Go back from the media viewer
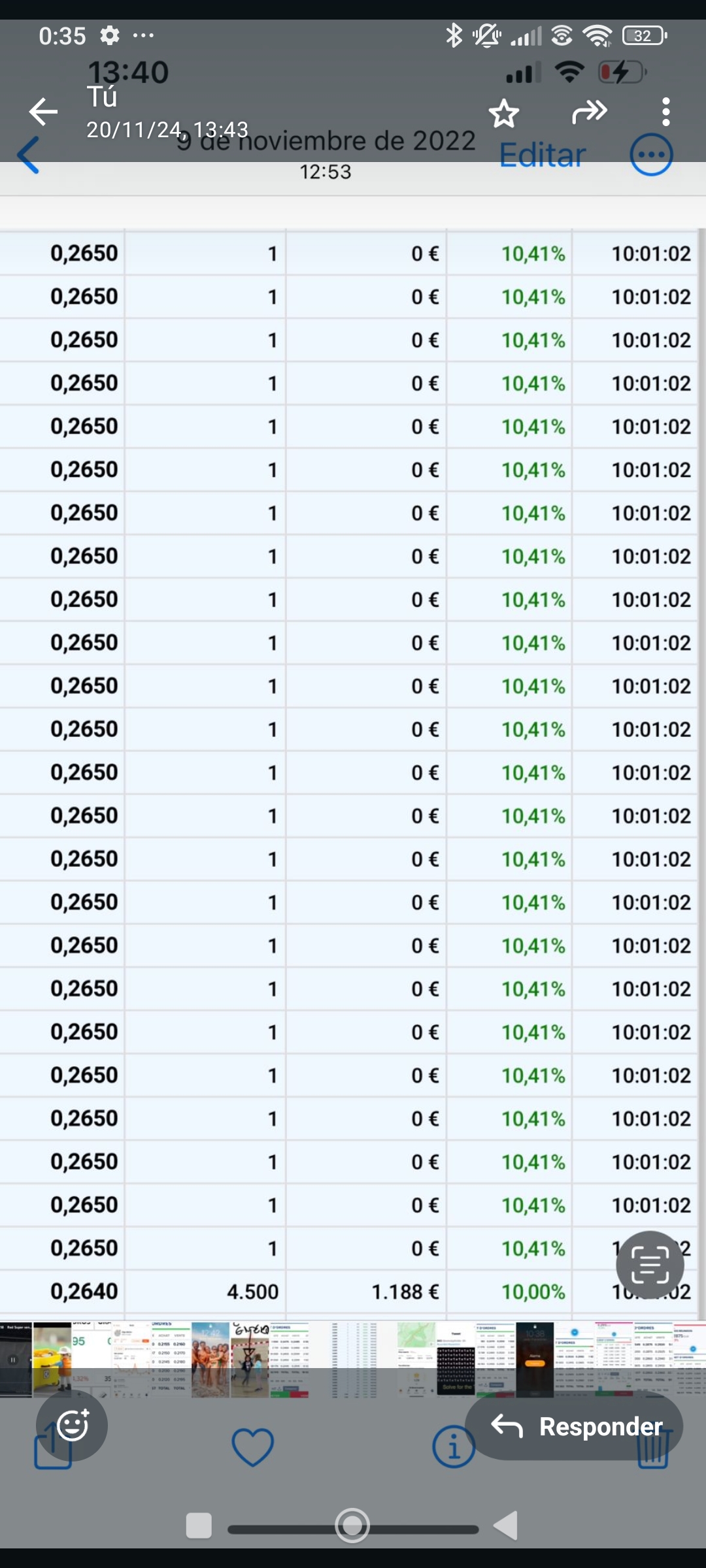The width and height of the screenshot is (706, 1568). point(43,112)
